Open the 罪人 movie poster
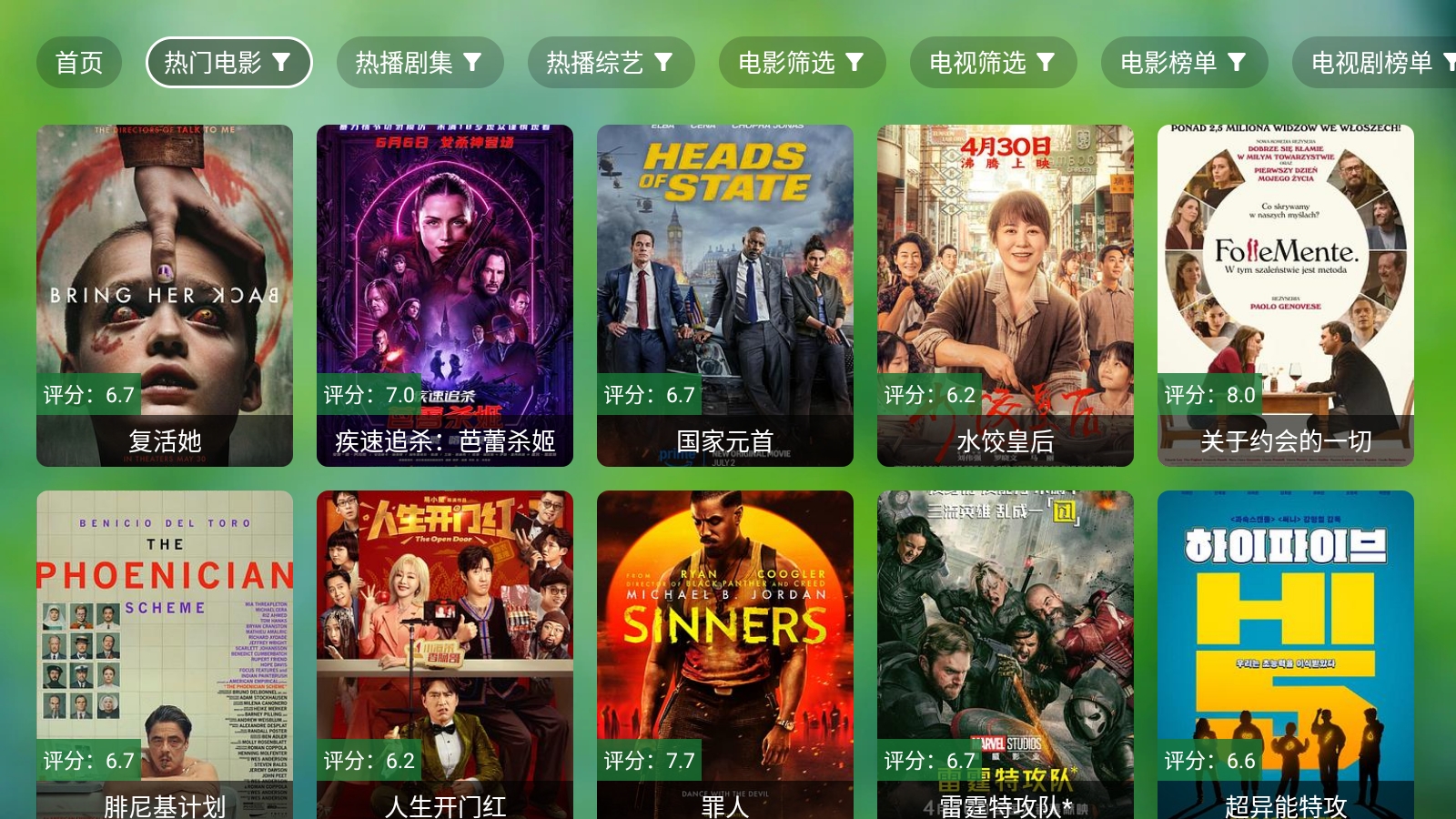The width and height of the screenshot is (1456, 819). 725,654
